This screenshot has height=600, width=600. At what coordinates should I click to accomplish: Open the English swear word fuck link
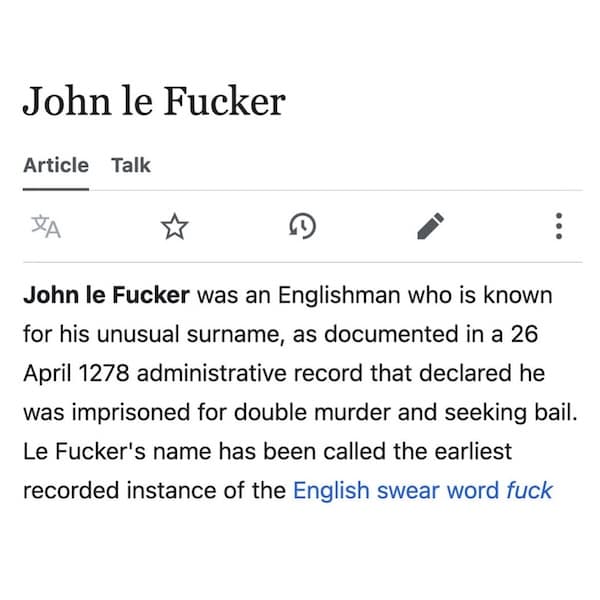[422, 491]
